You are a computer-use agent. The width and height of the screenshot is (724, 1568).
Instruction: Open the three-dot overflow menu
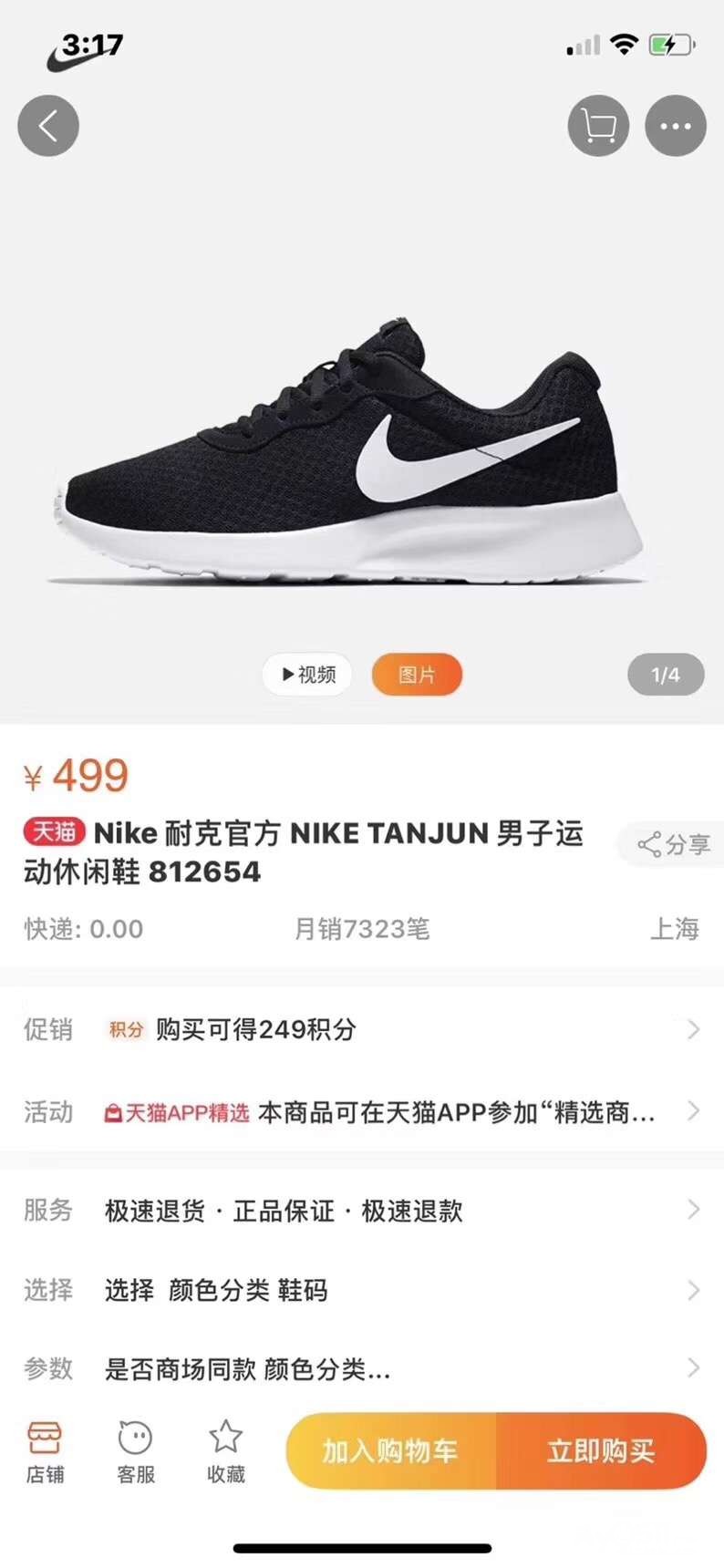click(675, 126)
